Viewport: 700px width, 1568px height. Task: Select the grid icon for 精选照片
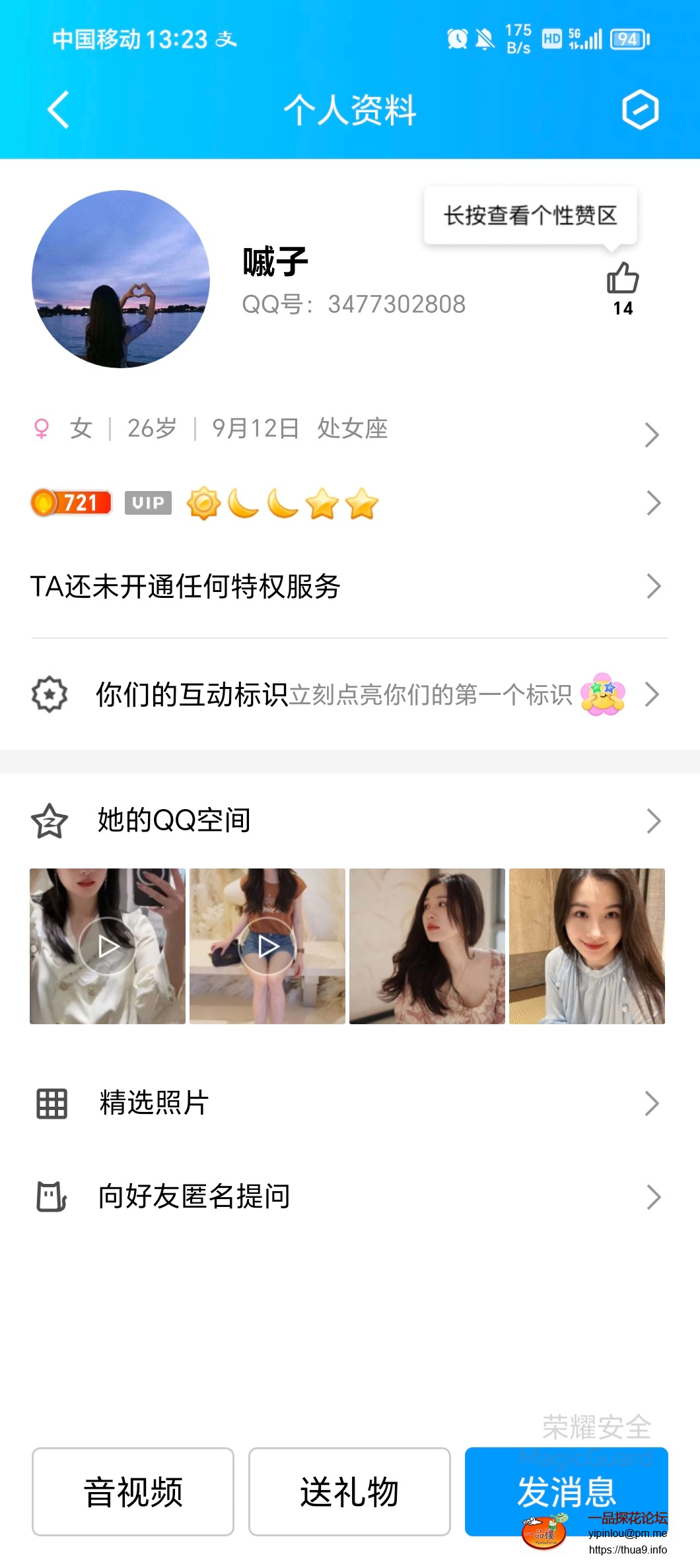click(50, 1103)
